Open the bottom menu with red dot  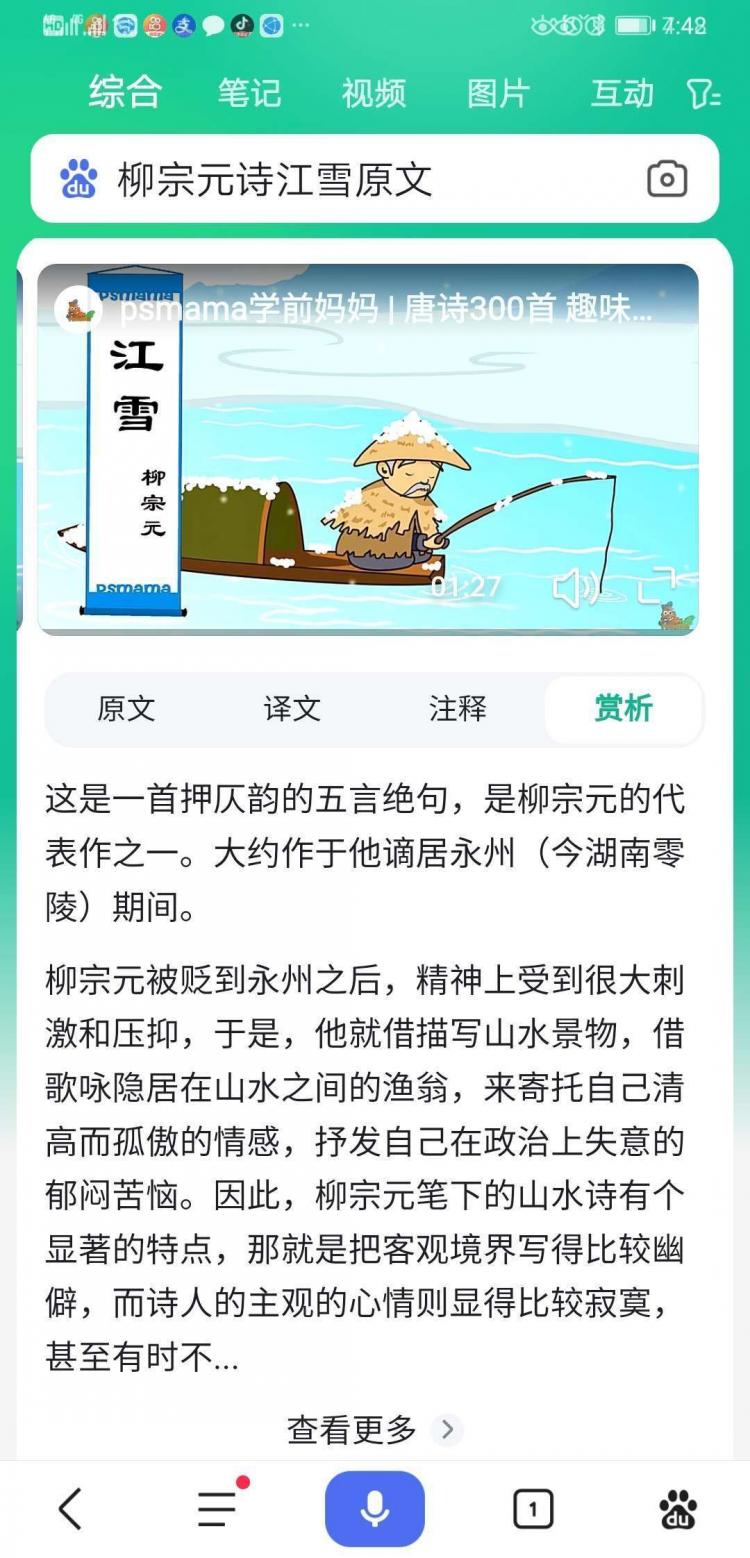tap(218, 1508)
